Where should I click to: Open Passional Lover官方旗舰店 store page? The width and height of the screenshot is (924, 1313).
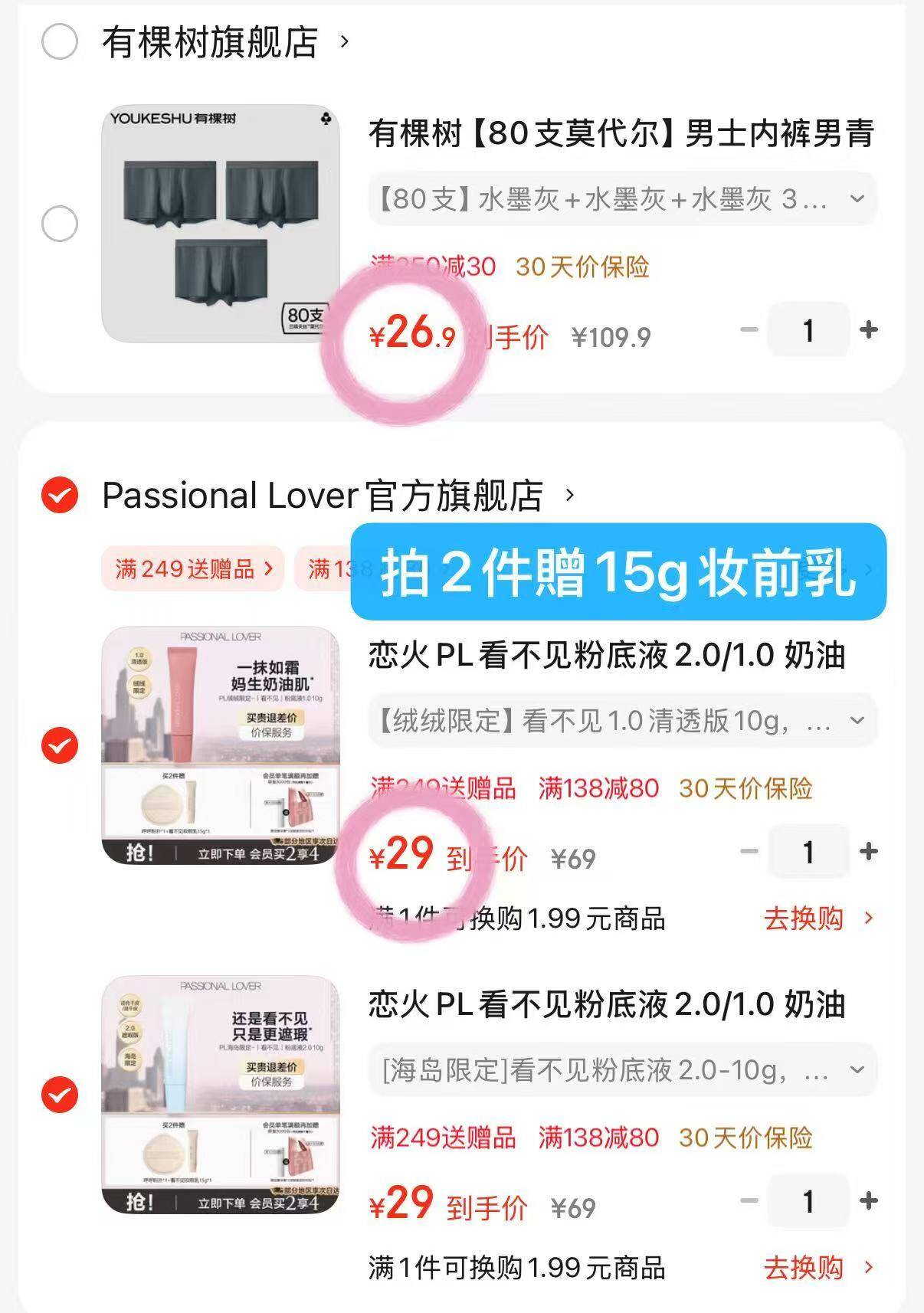tap(323, 496)
